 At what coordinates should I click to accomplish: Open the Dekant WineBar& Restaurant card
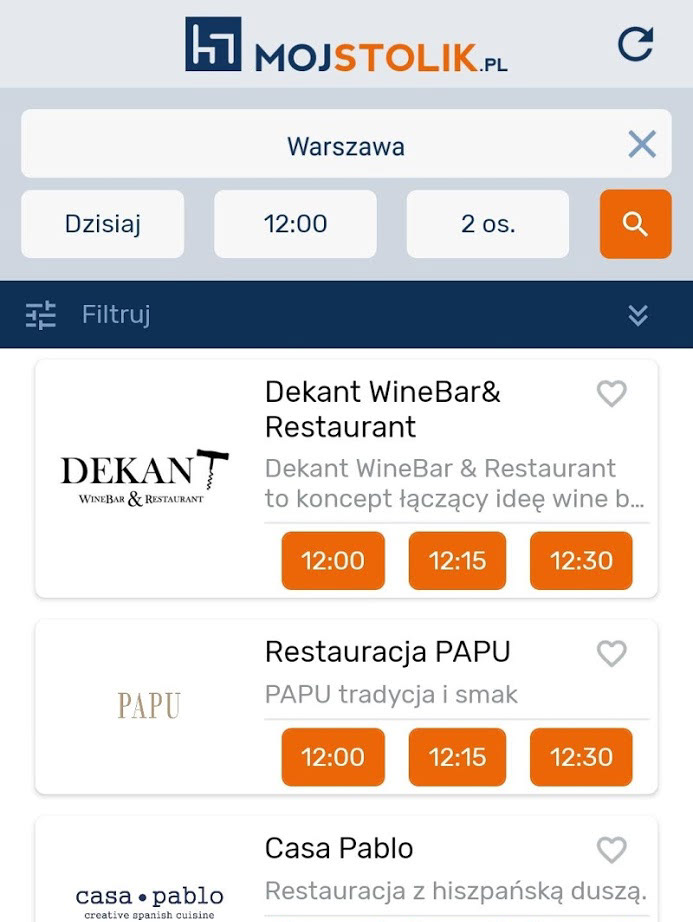pyautogui.click(x=382, y=409)
